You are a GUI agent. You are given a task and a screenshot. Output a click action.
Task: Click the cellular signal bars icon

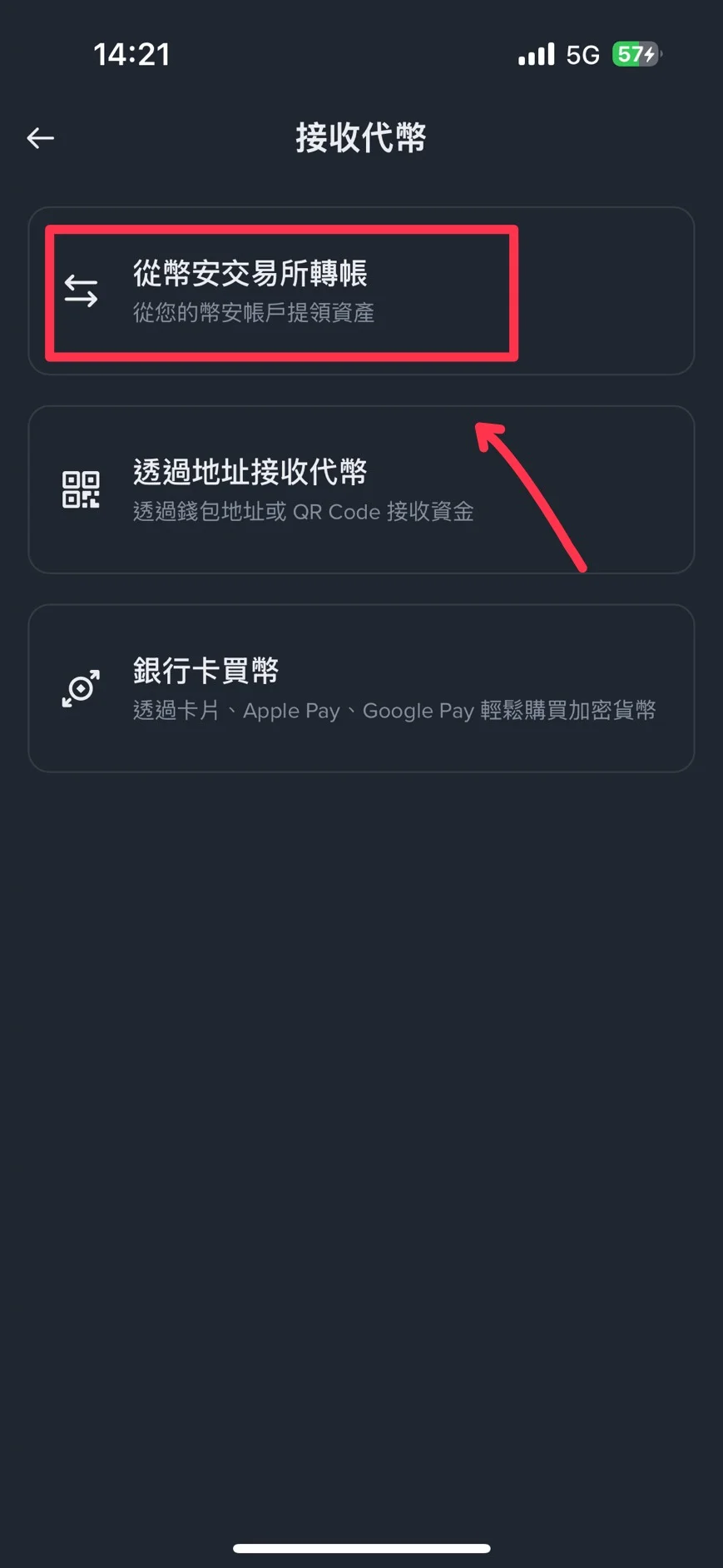535,53
